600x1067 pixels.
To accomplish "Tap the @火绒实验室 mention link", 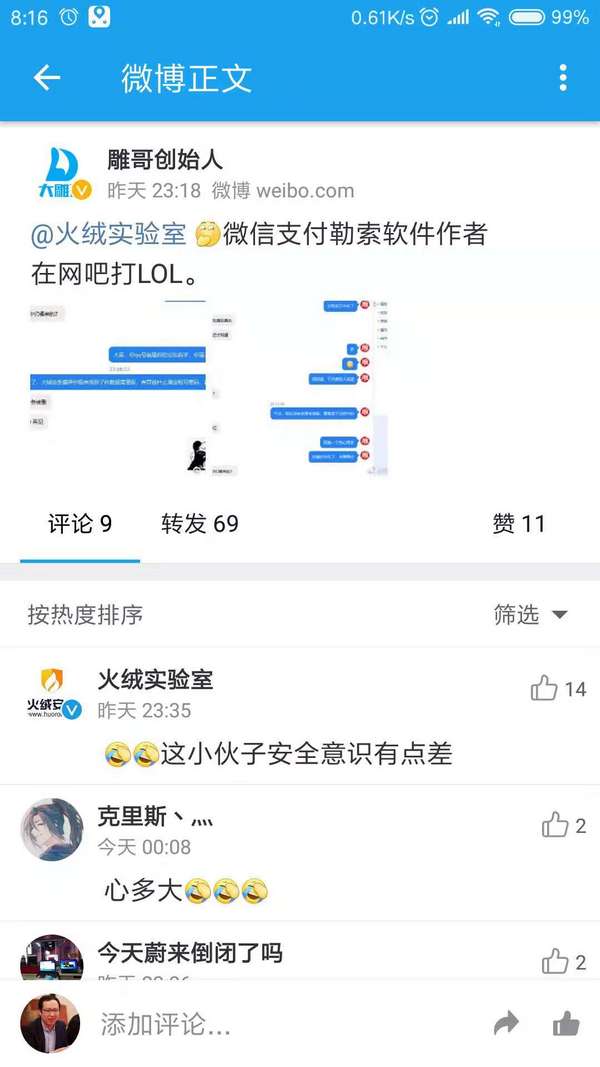I will [x=108, y=234].
